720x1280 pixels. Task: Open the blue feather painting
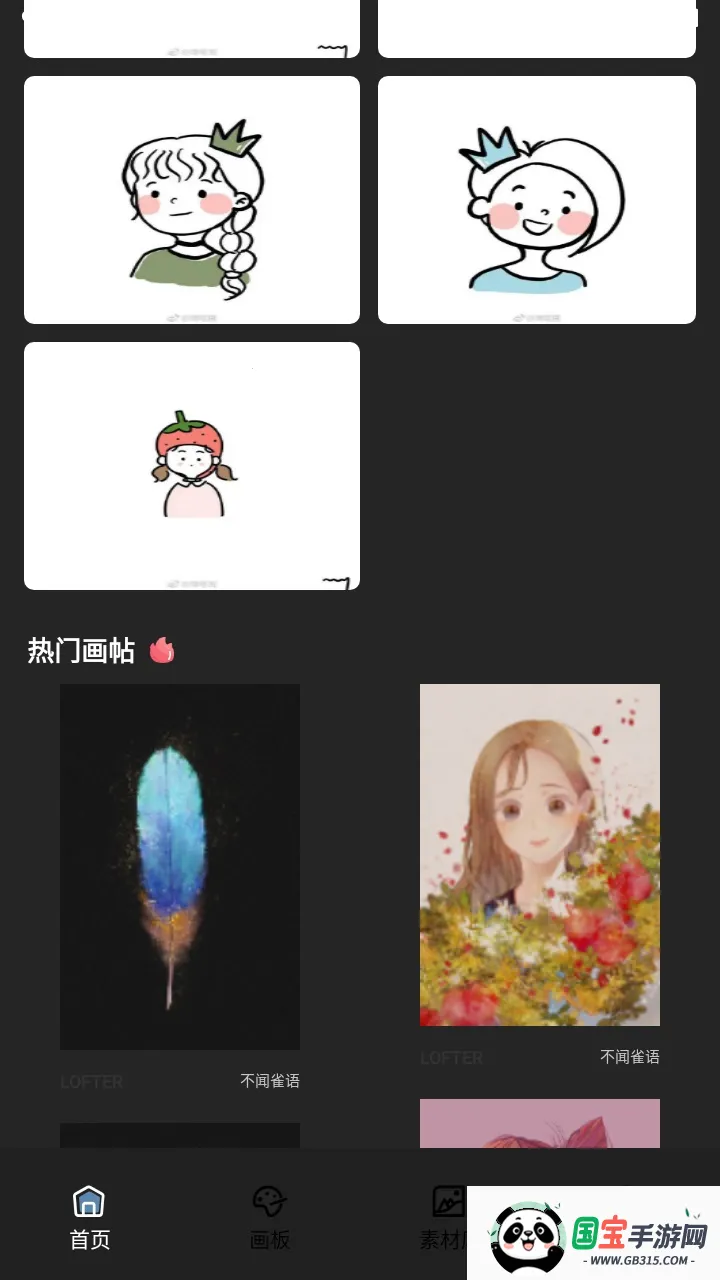pos(180,866)
